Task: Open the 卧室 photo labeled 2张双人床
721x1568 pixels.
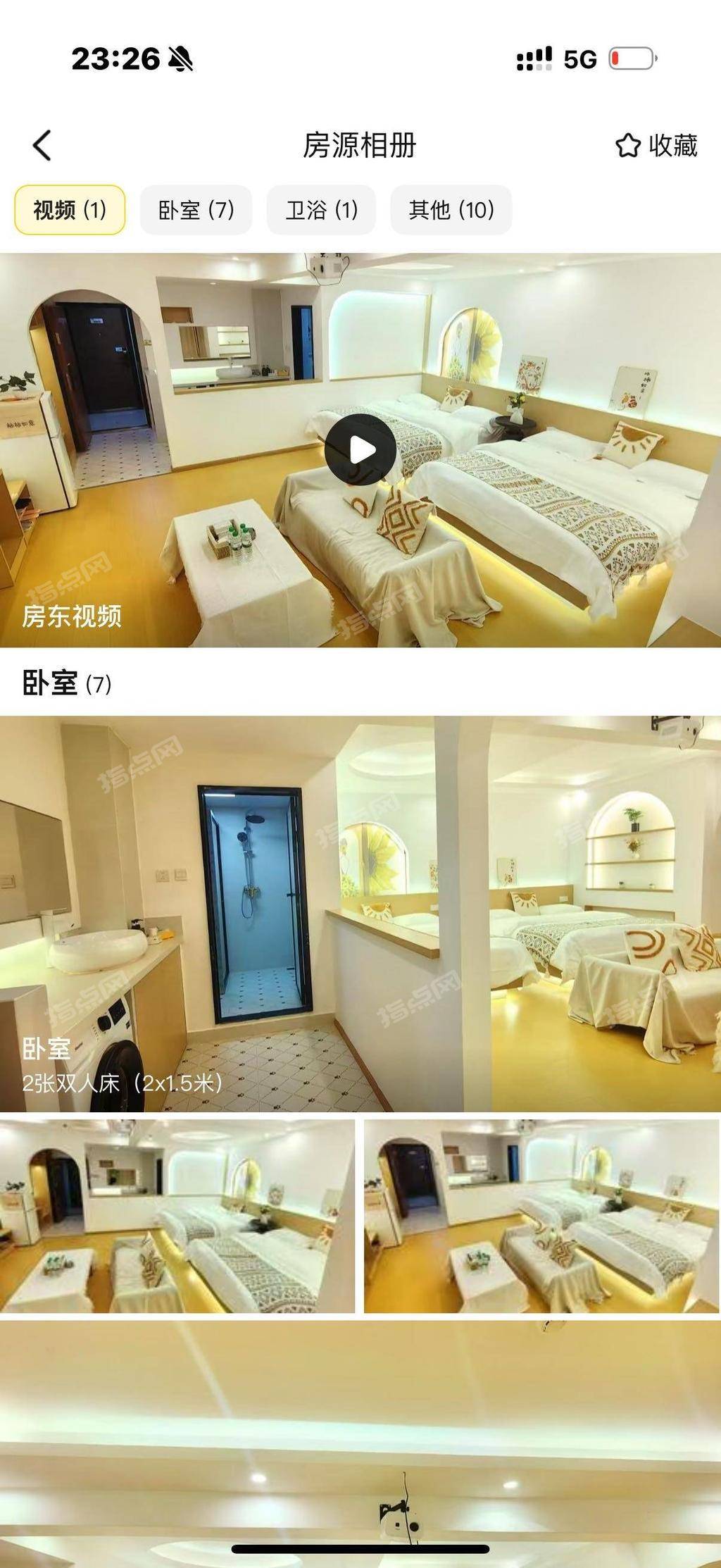Action: (360, 914)
